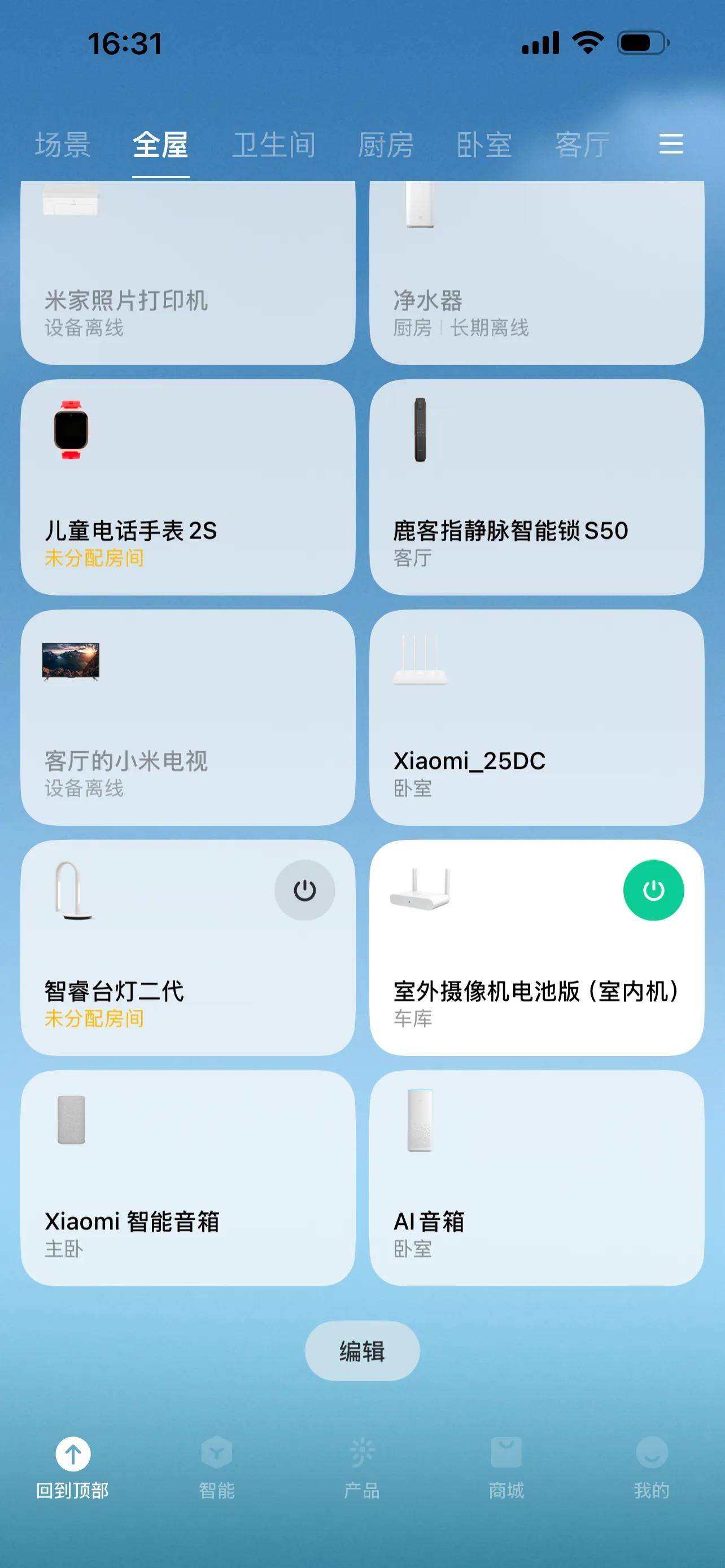Turn off 室外摄像机电池版 power switch
The width and height of the screenshot is (725, 1568).
pyautogui.click(x=653, y=890)
